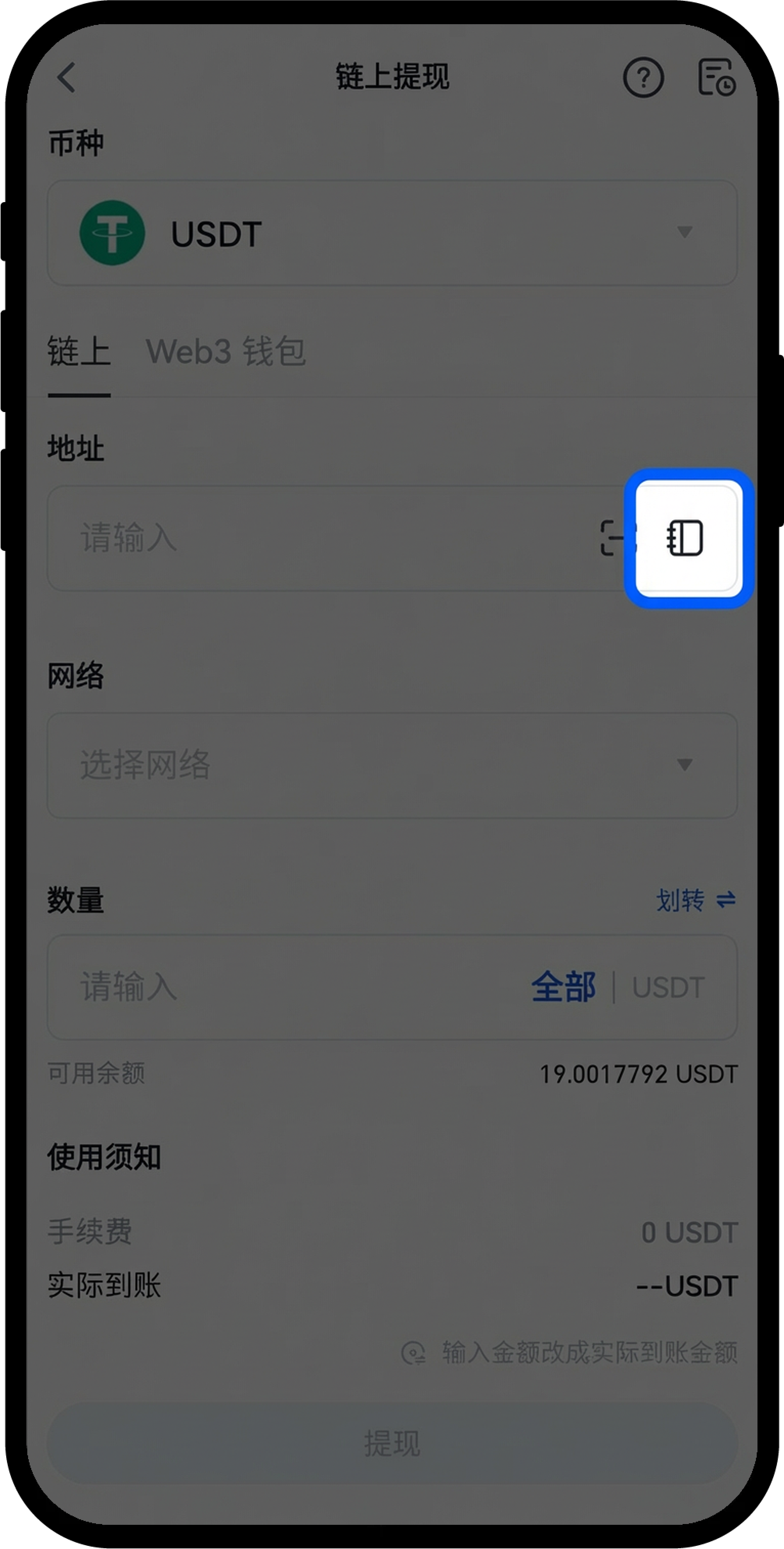Expand the 选择网络 dropdown
The height and width of the screenshot is (1549, 784).
pos(392,765)
